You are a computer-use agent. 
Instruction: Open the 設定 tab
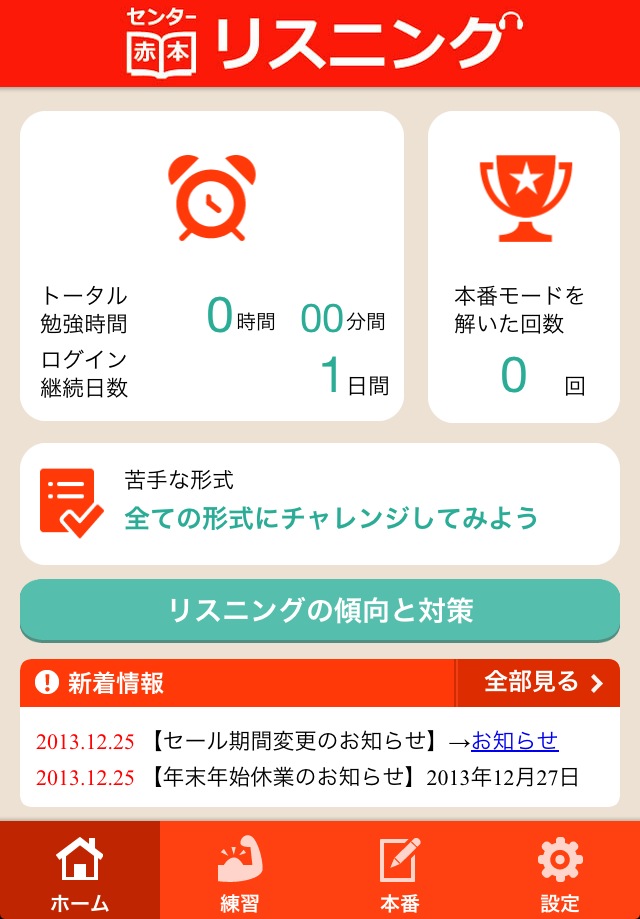tap(560, 870)
